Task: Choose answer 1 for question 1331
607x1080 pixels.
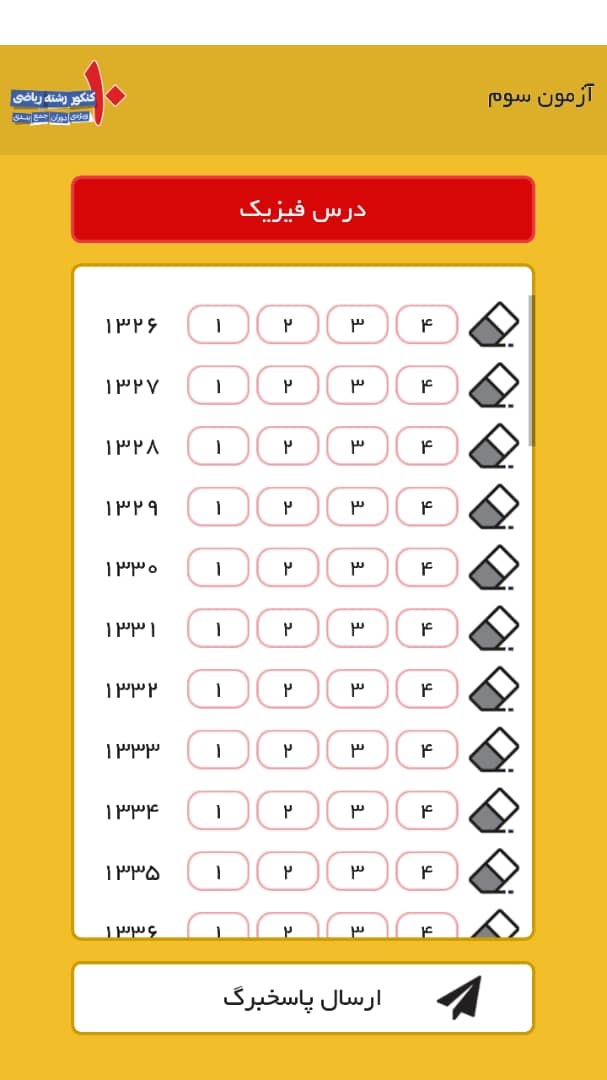Action: click(x=217, y=630)
